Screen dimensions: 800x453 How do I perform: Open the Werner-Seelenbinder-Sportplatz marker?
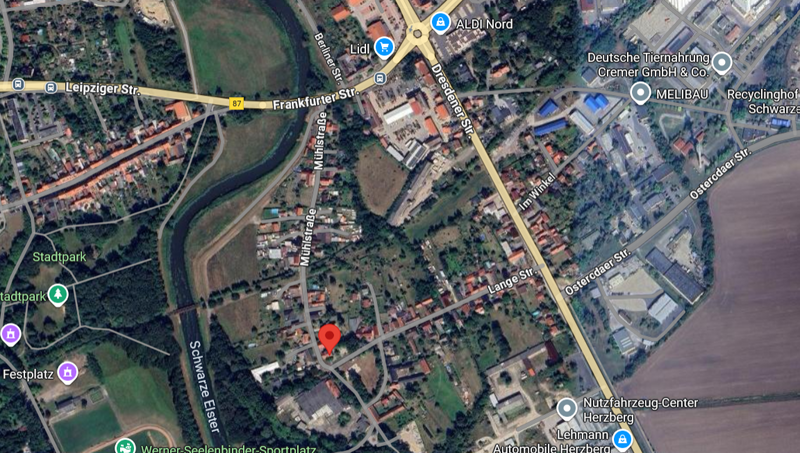(125, 446)
